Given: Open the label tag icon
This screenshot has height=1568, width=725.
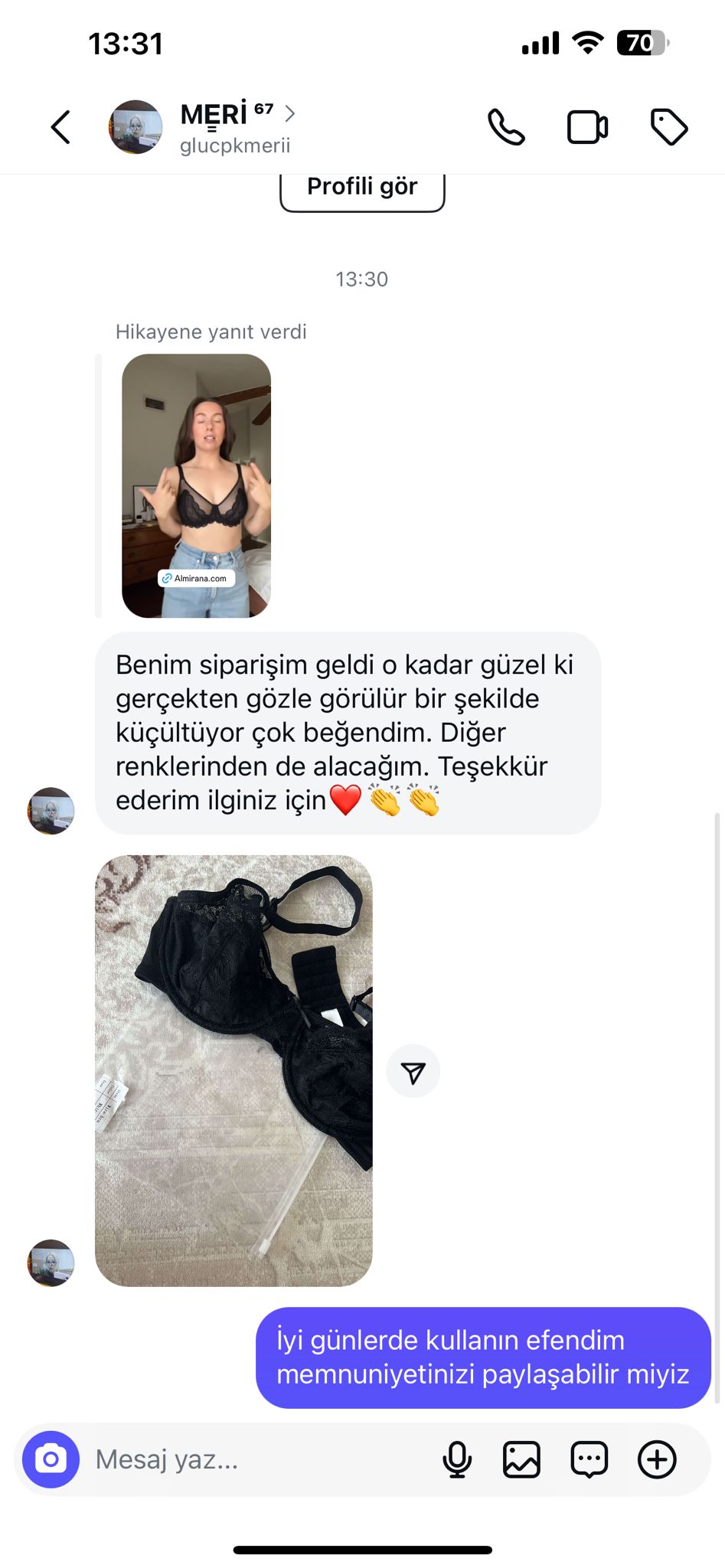Looking at the screenshot, I should tap(669, 127).
